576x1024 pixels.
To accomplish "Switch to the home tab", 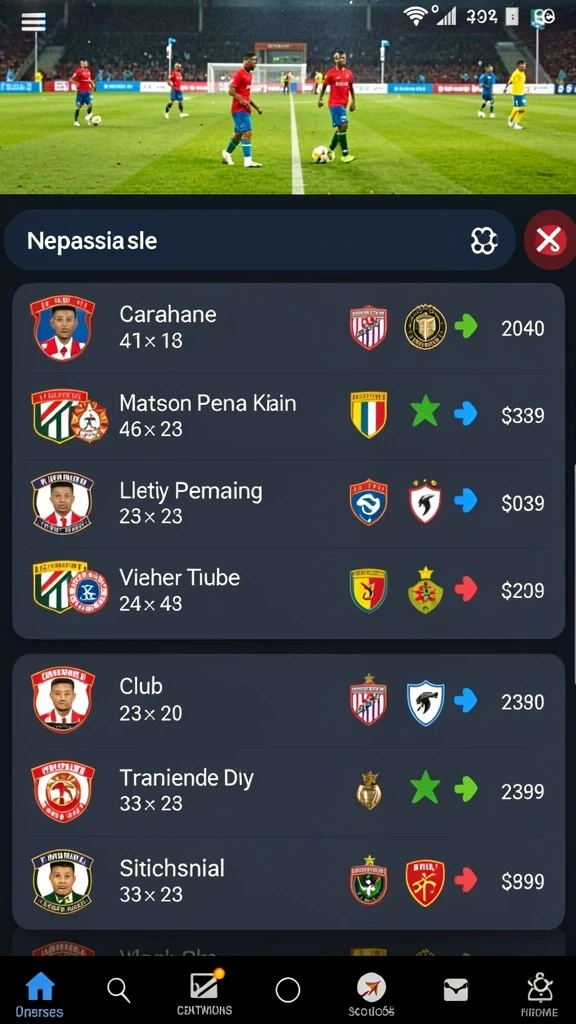I will (x=39, y=995).
